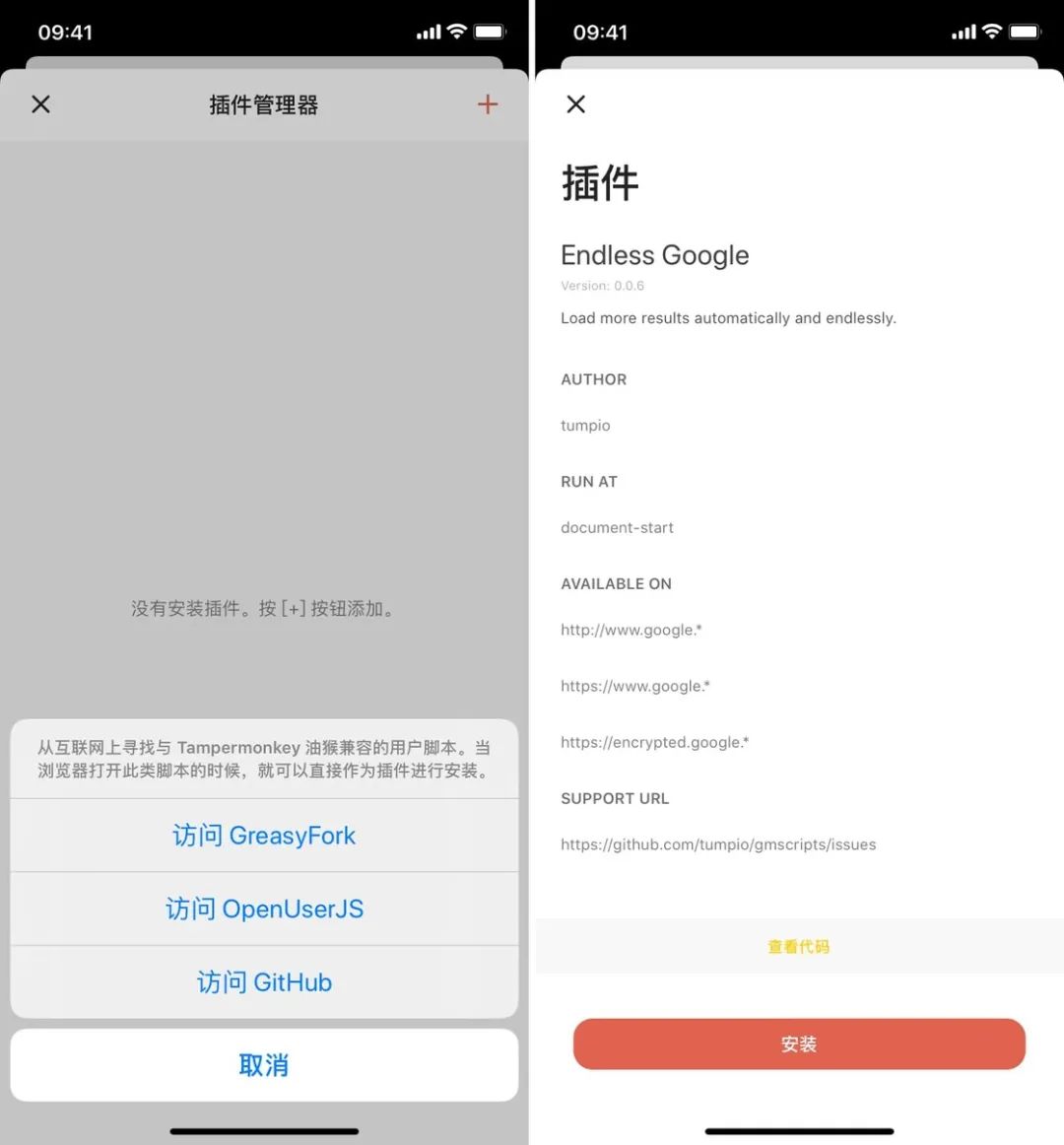
Task: Dismiss the action sheet with 取消
Action: (264, 1065)
